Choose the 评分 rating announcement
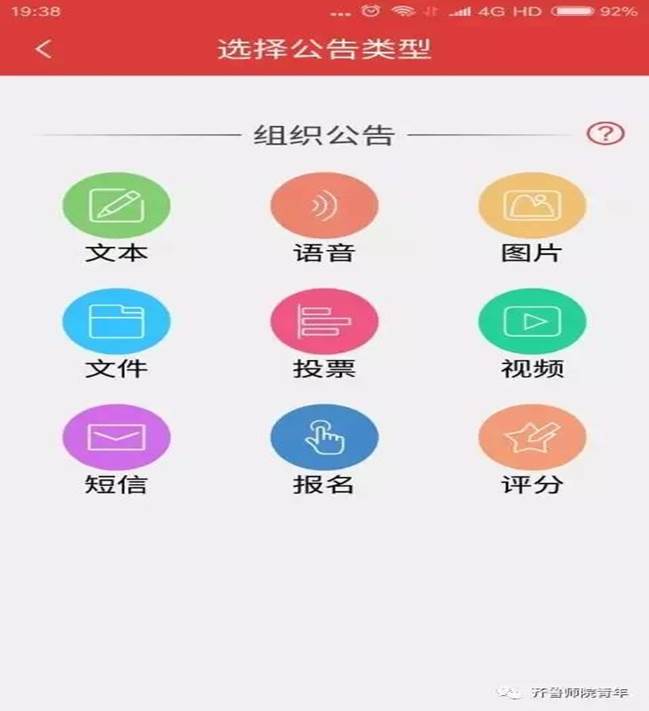Screen dimensions: 649x711 532,438
